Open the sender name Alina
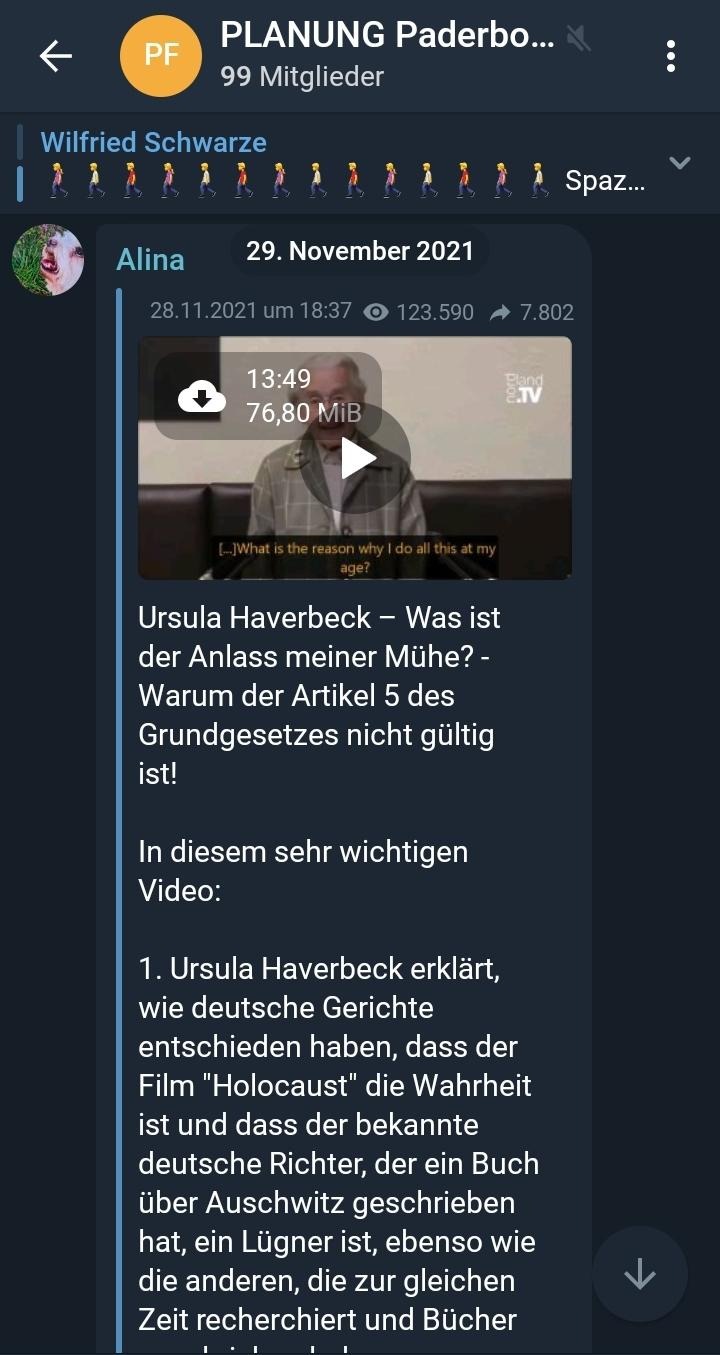 (150, 260)
